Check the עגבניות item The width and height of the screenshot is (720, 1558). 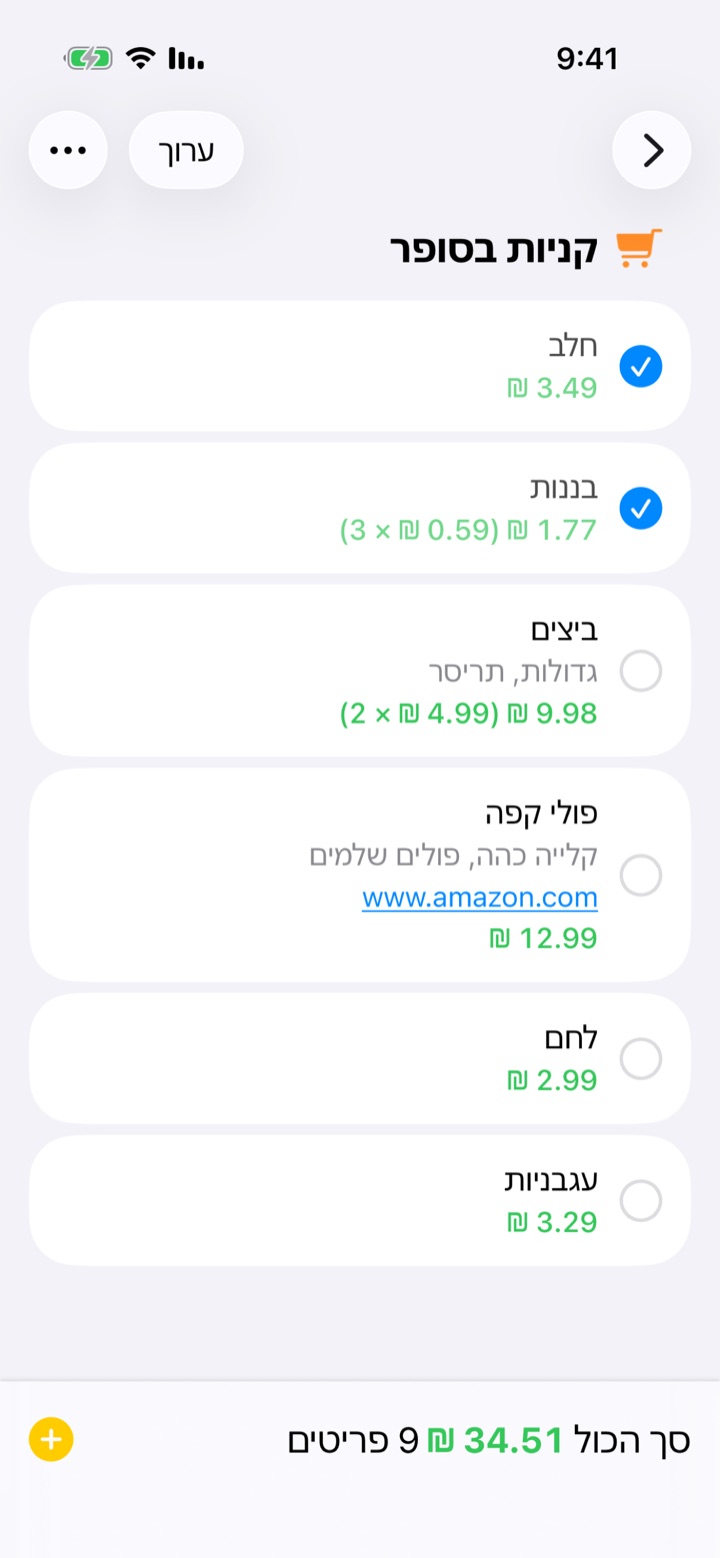[x=641, y=1200]
